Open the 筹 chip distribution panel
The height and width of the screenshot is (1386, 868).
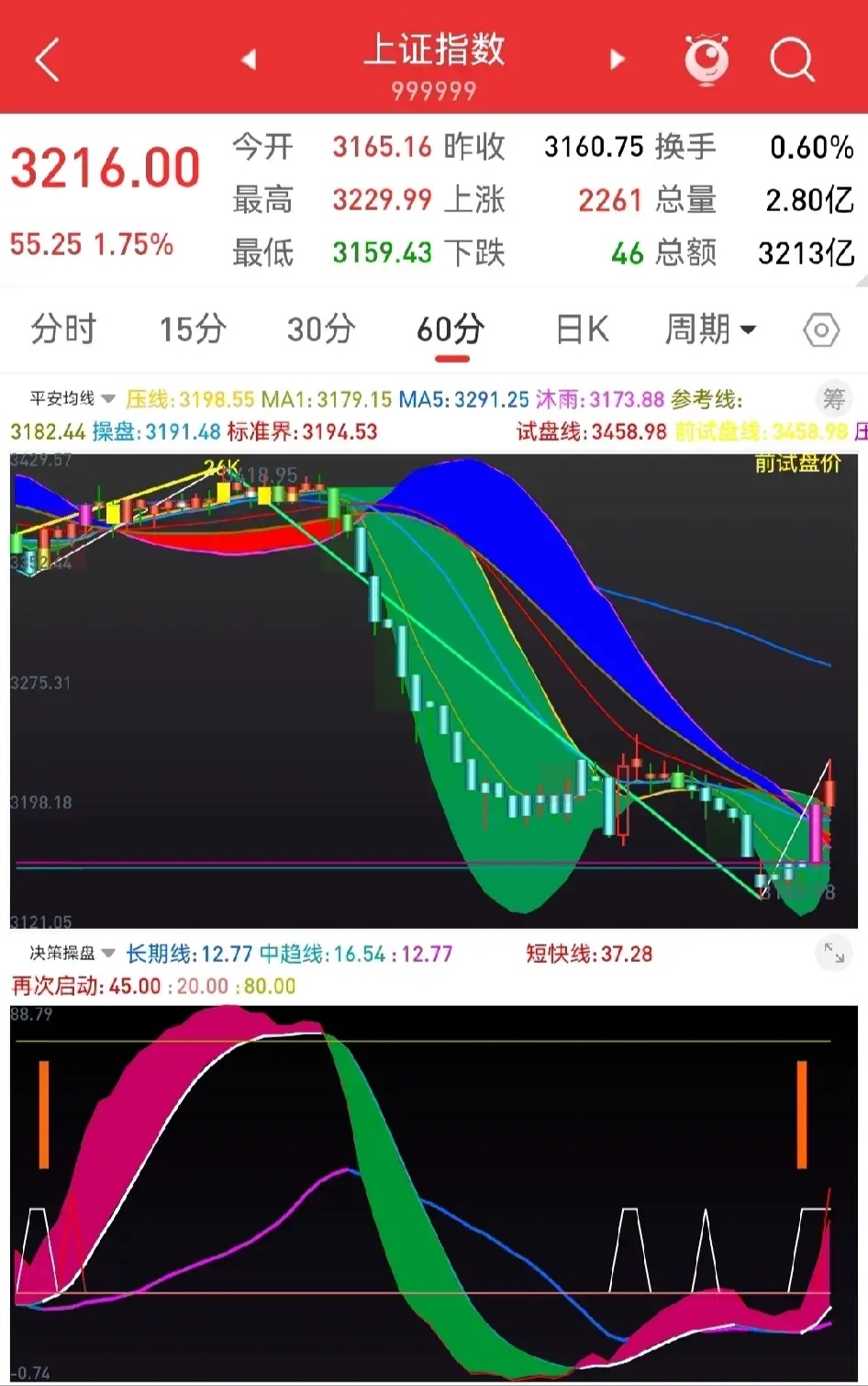[833, 399]
